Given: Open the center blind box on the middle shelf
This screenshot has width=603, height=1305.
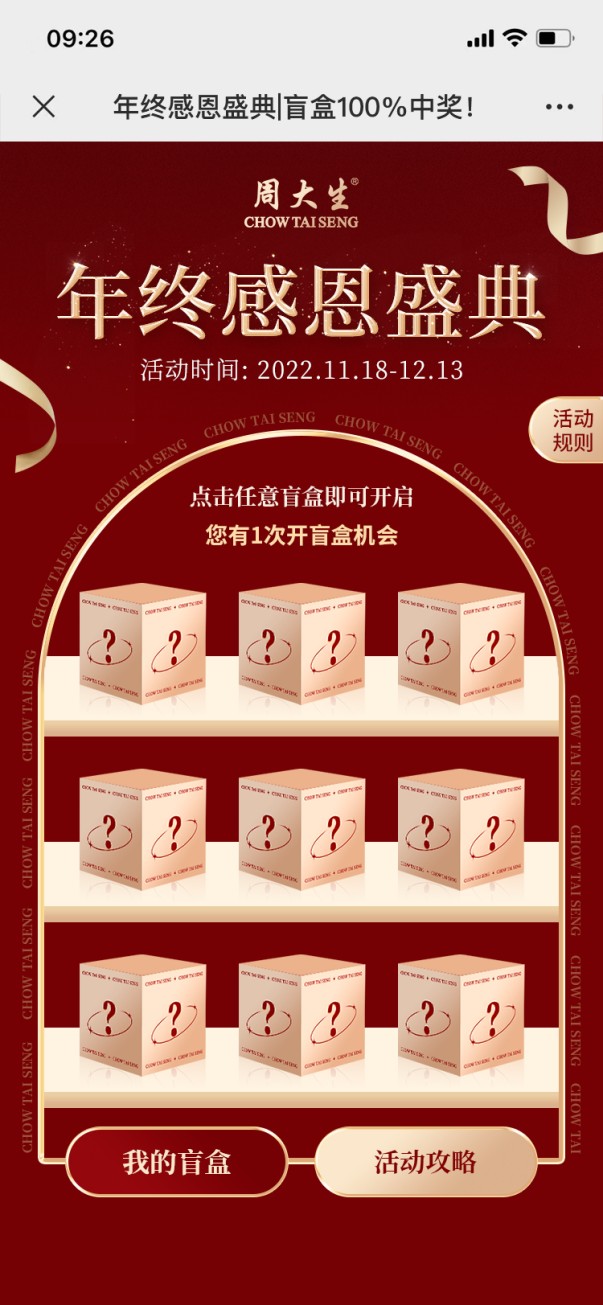Looking at the screenshot, I should point(301,830).
